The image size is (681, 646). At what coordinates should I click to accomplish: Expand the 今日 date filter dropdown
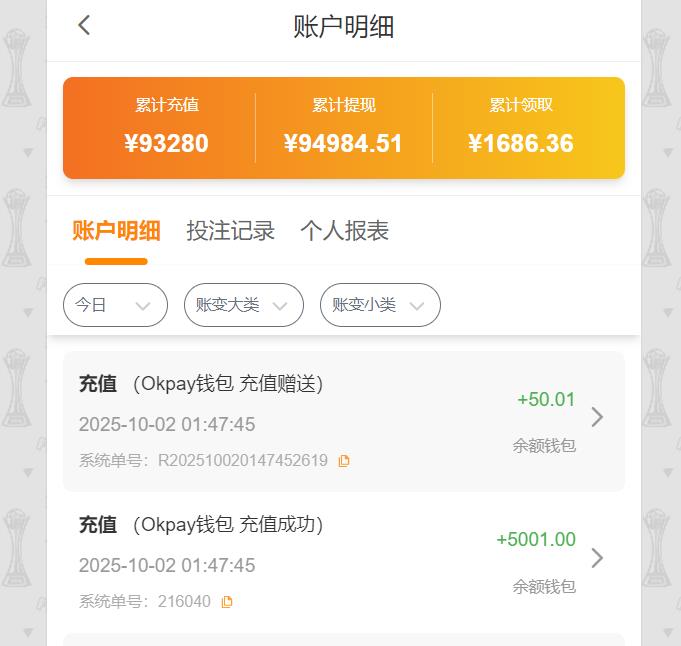point(115,305)
